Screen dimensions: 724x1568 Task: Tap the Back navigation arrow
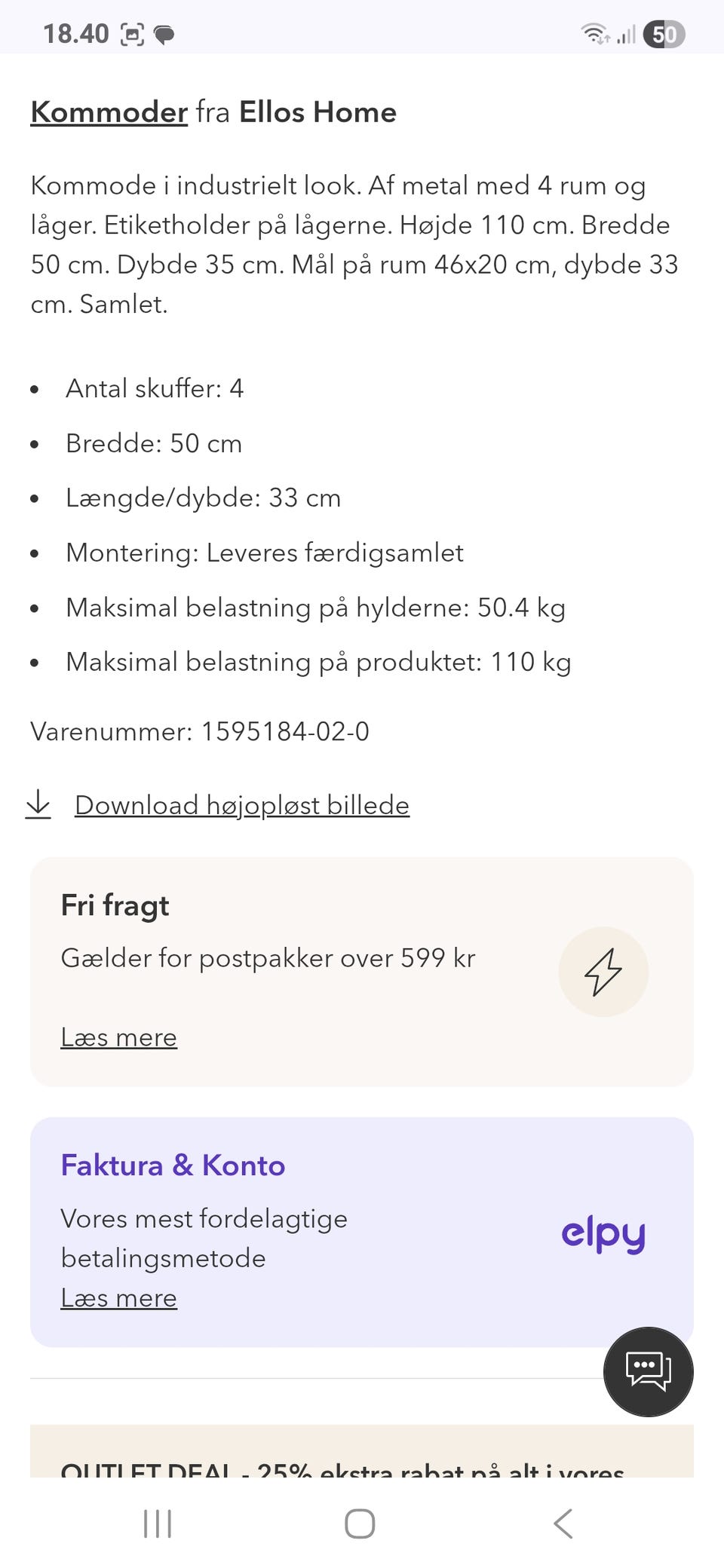(563, 1523)
